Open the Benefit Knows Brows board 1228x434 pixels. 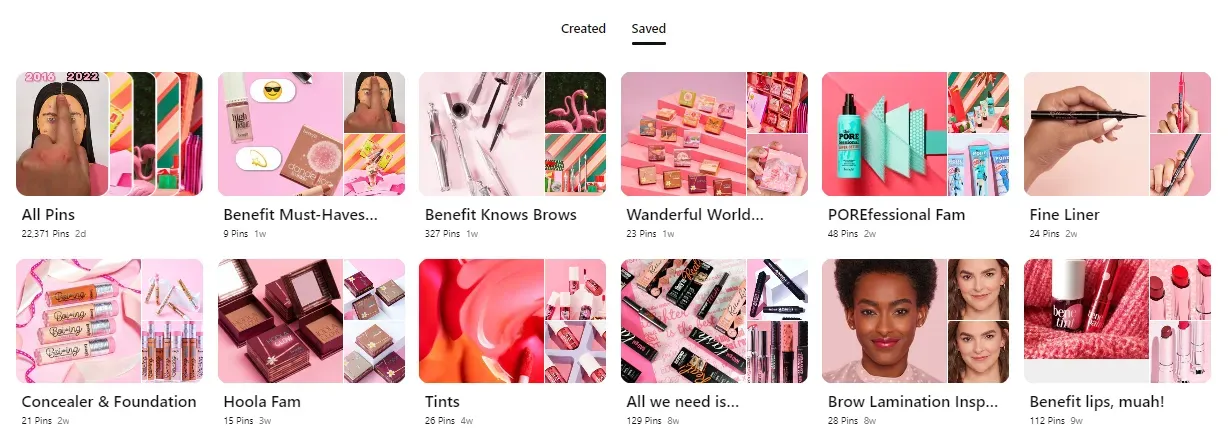pos(512,134)
